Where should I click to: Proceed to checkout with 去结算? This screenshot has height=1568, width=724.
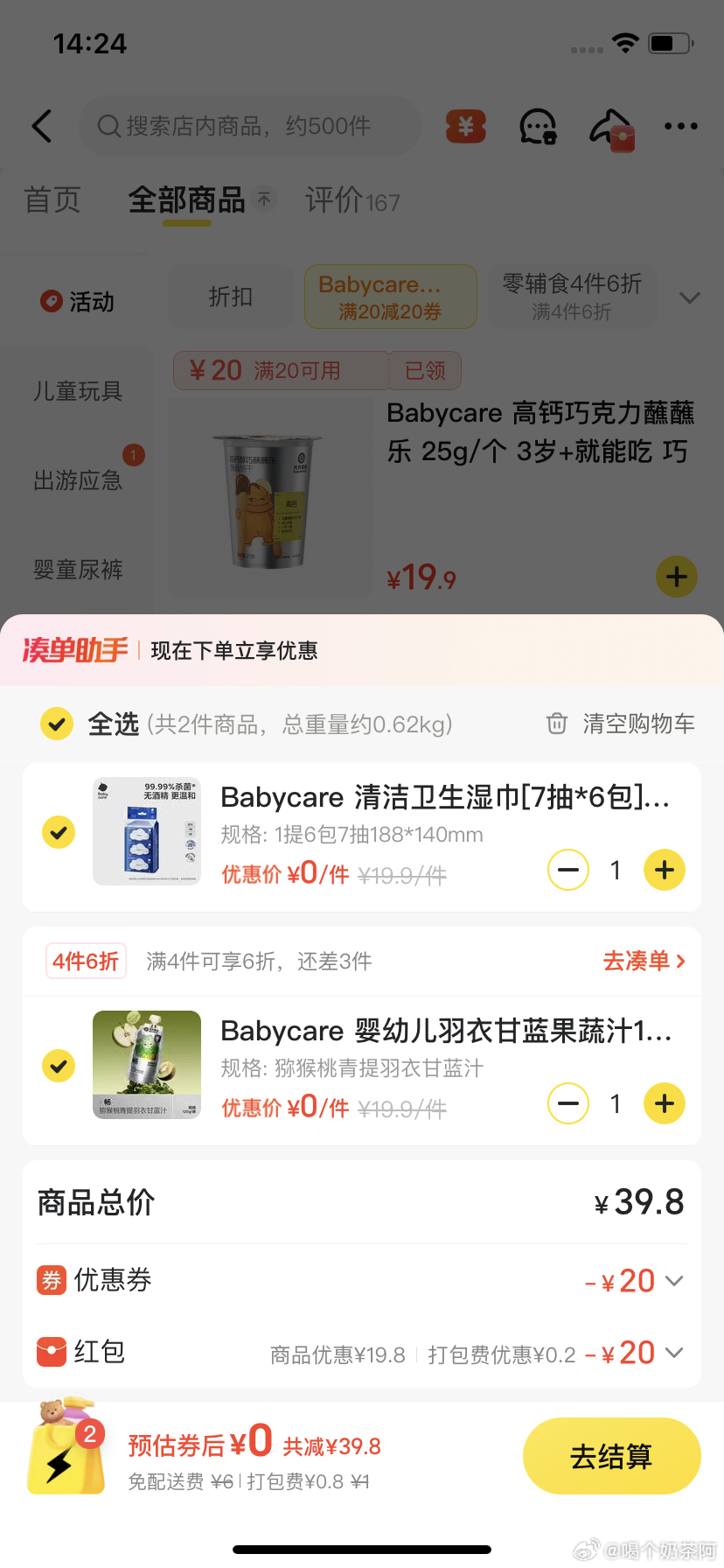click(x=611, y=1456)
